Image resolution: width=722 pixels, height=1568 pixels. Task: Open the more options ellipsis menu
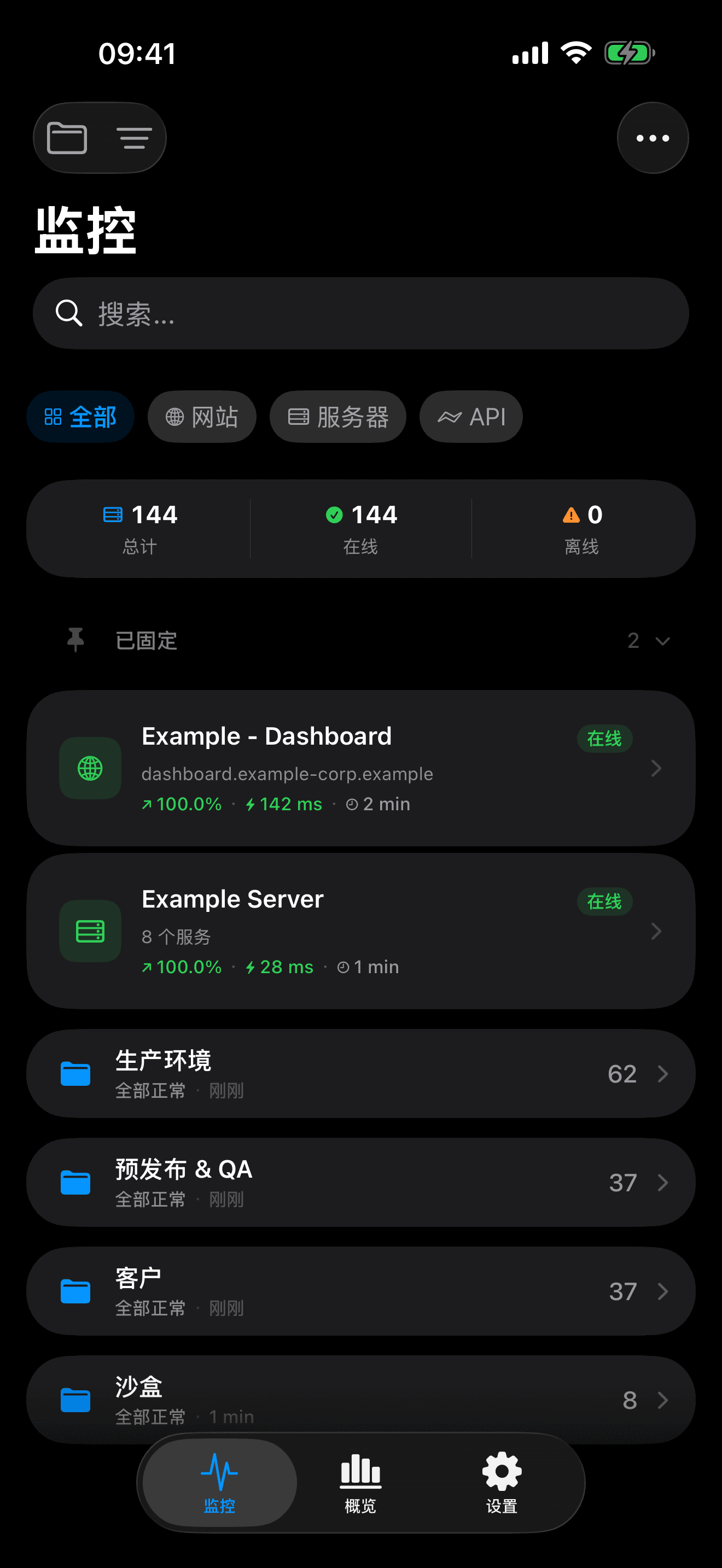(x=652, y=138)
